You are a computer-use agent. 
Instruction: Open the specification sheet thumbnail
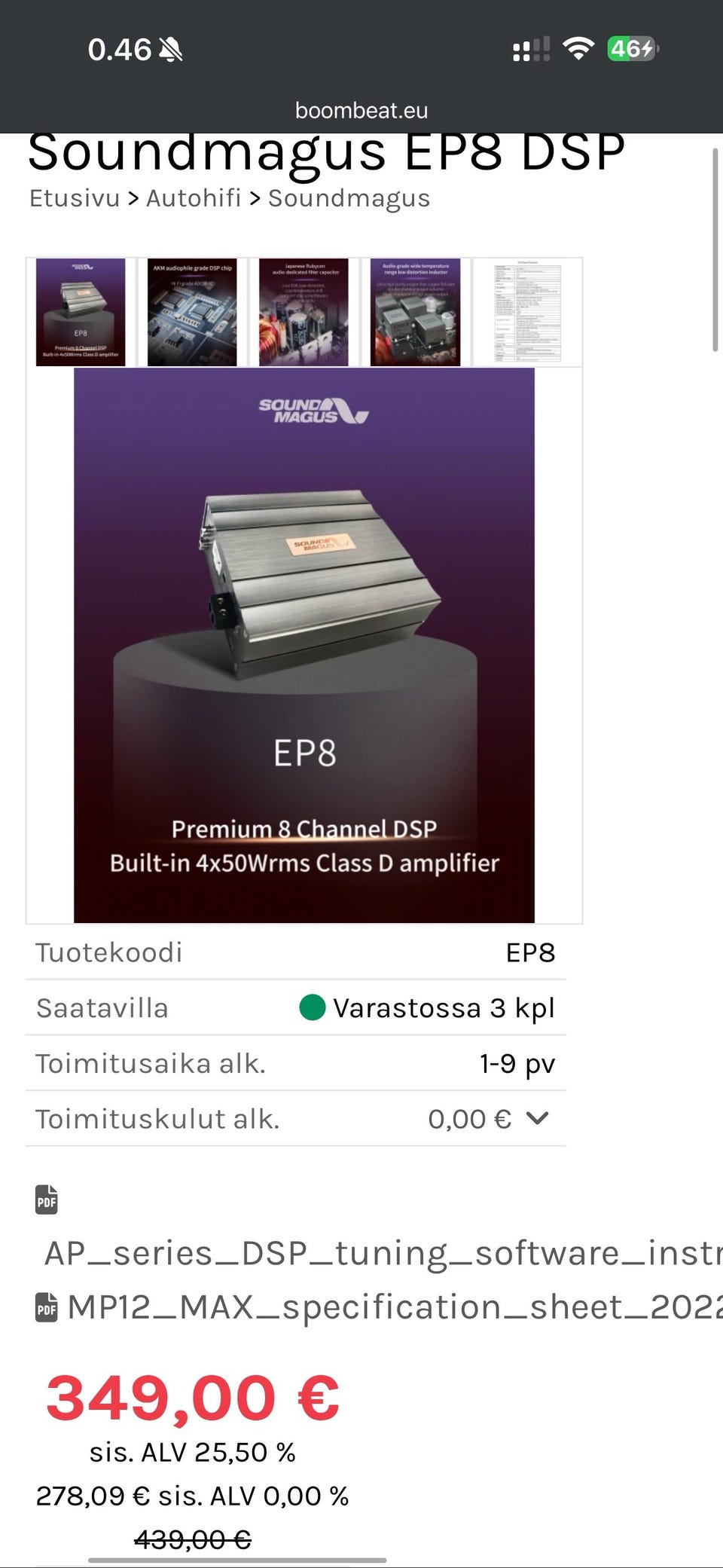click(527, 313)
